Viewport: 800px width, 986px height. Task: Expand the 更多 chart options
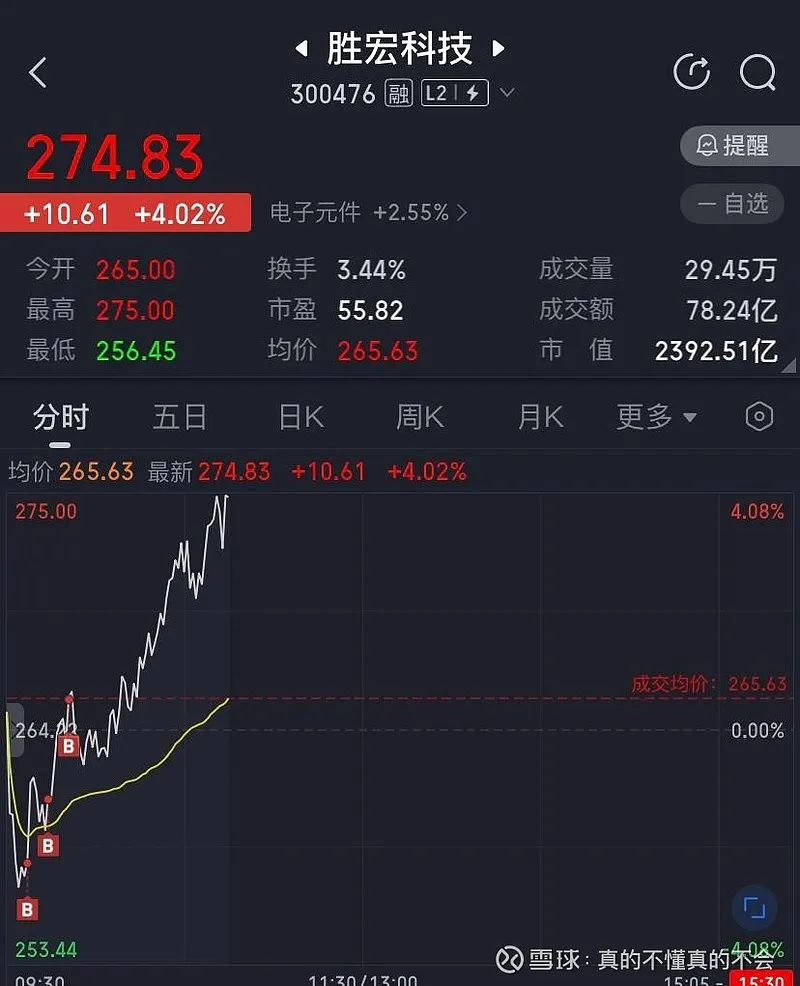656,417
